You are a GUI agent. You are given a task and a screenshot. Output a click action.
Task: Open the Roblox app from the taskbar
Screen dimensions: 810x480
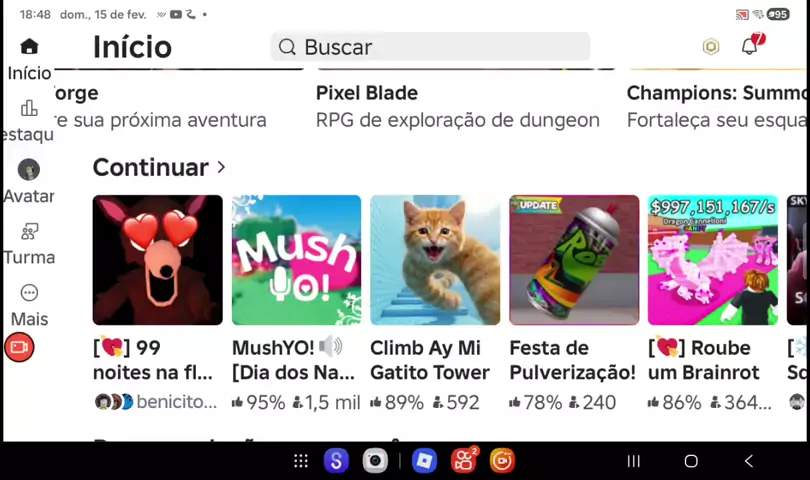[x=424, y=461]
